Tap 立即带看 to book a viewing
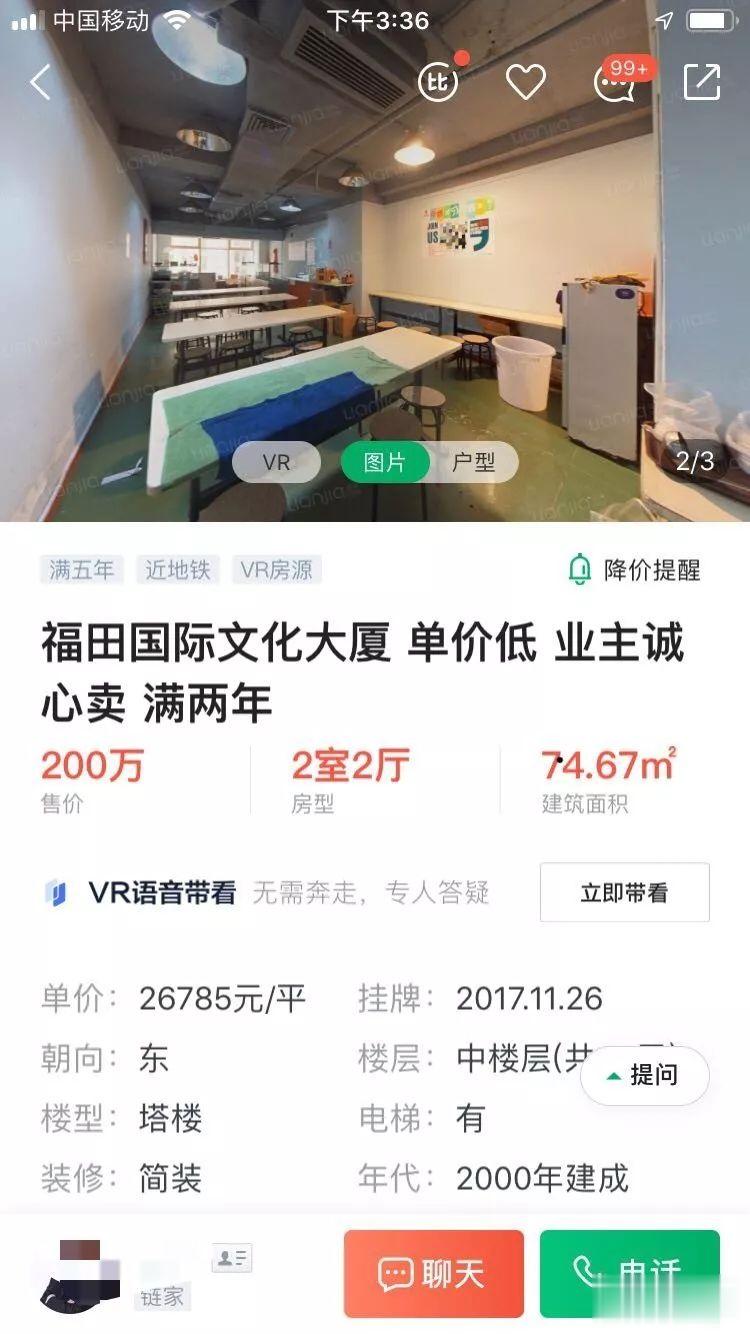This screenshot has height=1334, width=750. [x=624, y=892]
